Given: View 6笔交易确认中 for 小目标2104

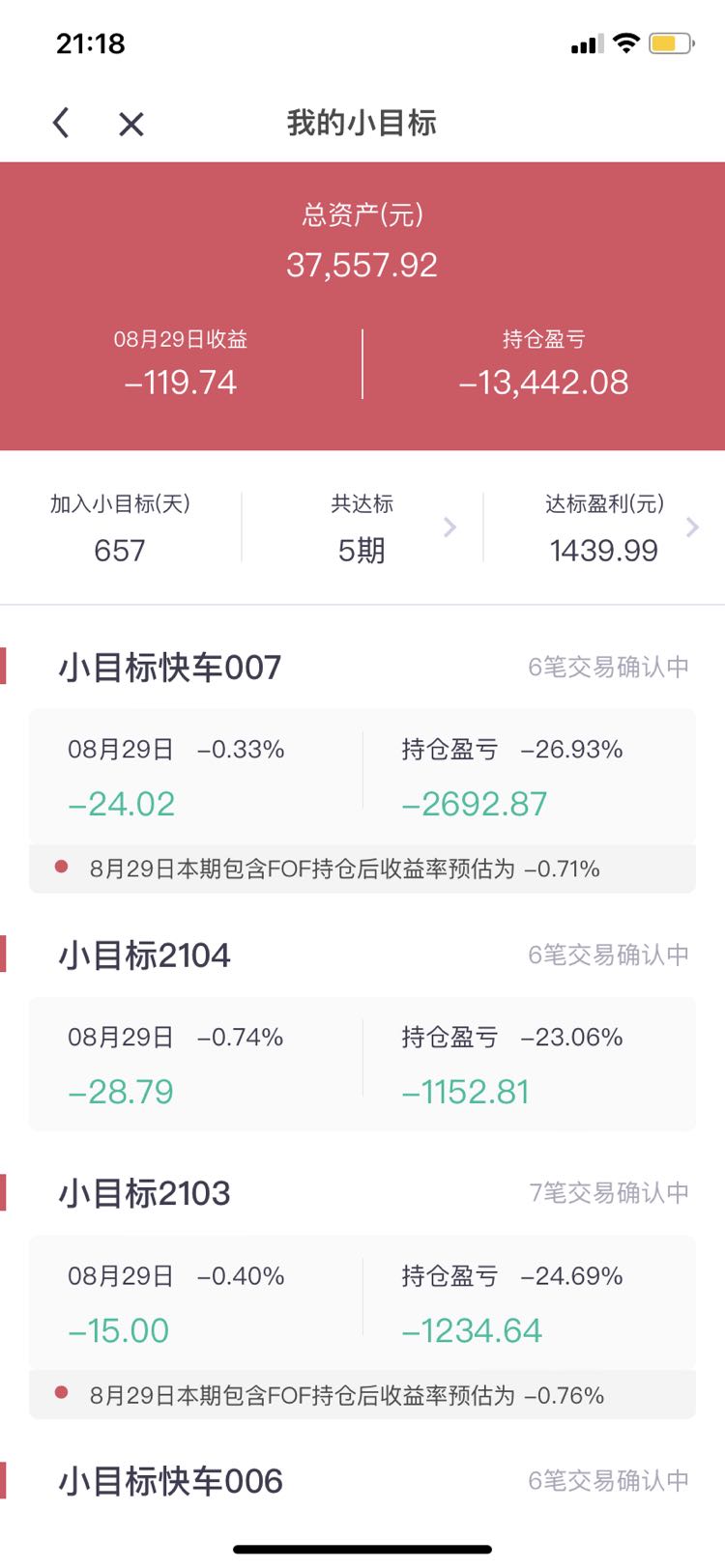Looking at the screenshot, I should [608, 955].
